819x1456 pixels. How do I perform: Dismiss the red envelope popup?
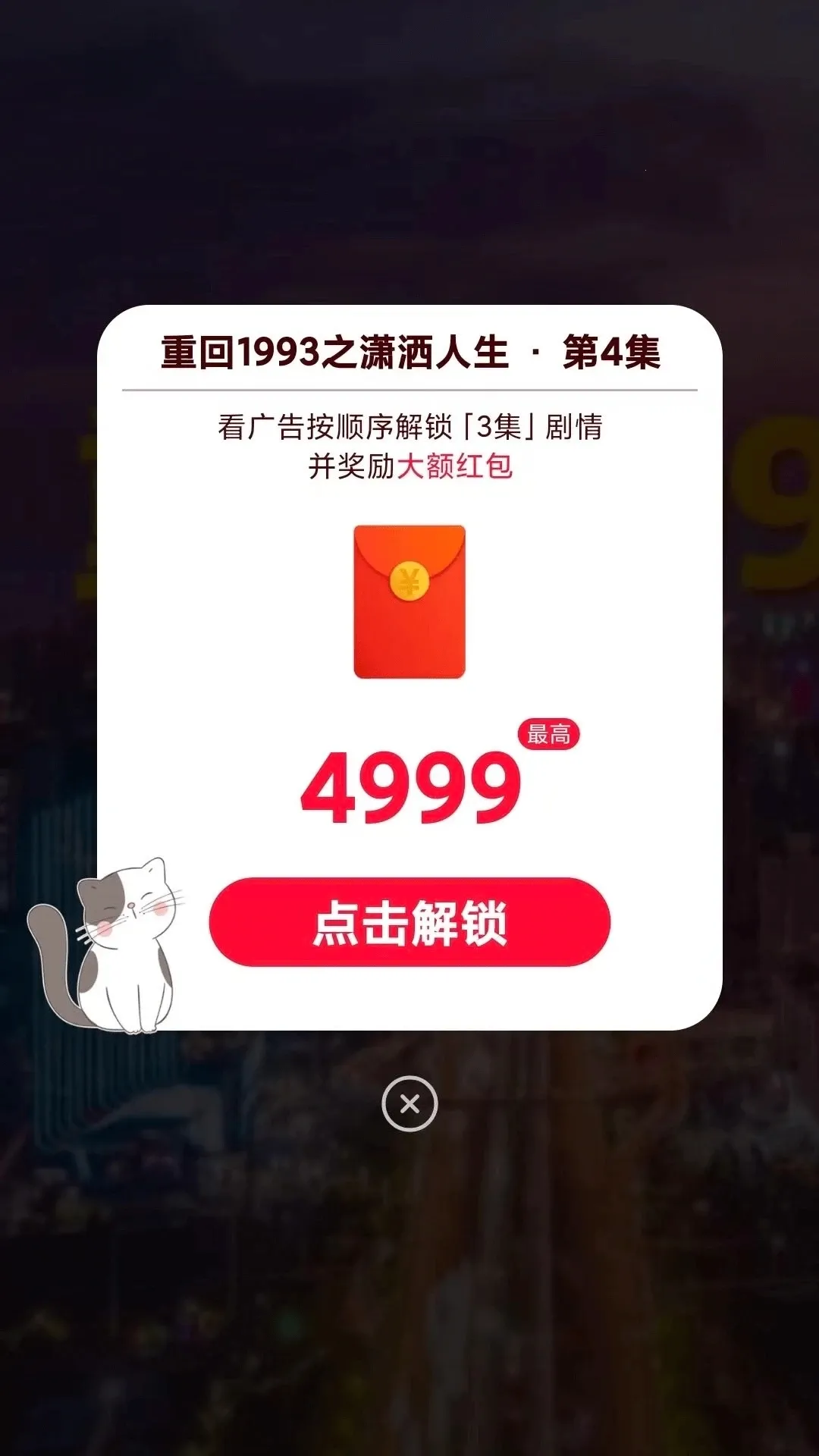click(409, 1103)
